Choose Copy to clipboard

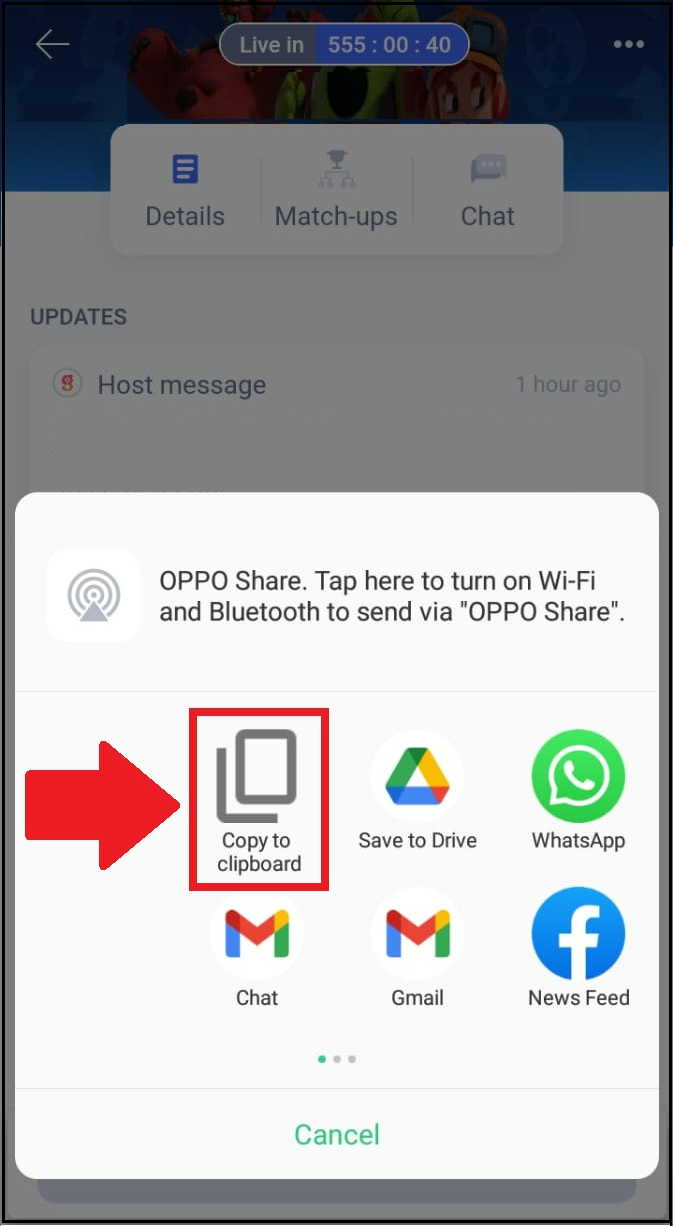click(x=257, y=801)
